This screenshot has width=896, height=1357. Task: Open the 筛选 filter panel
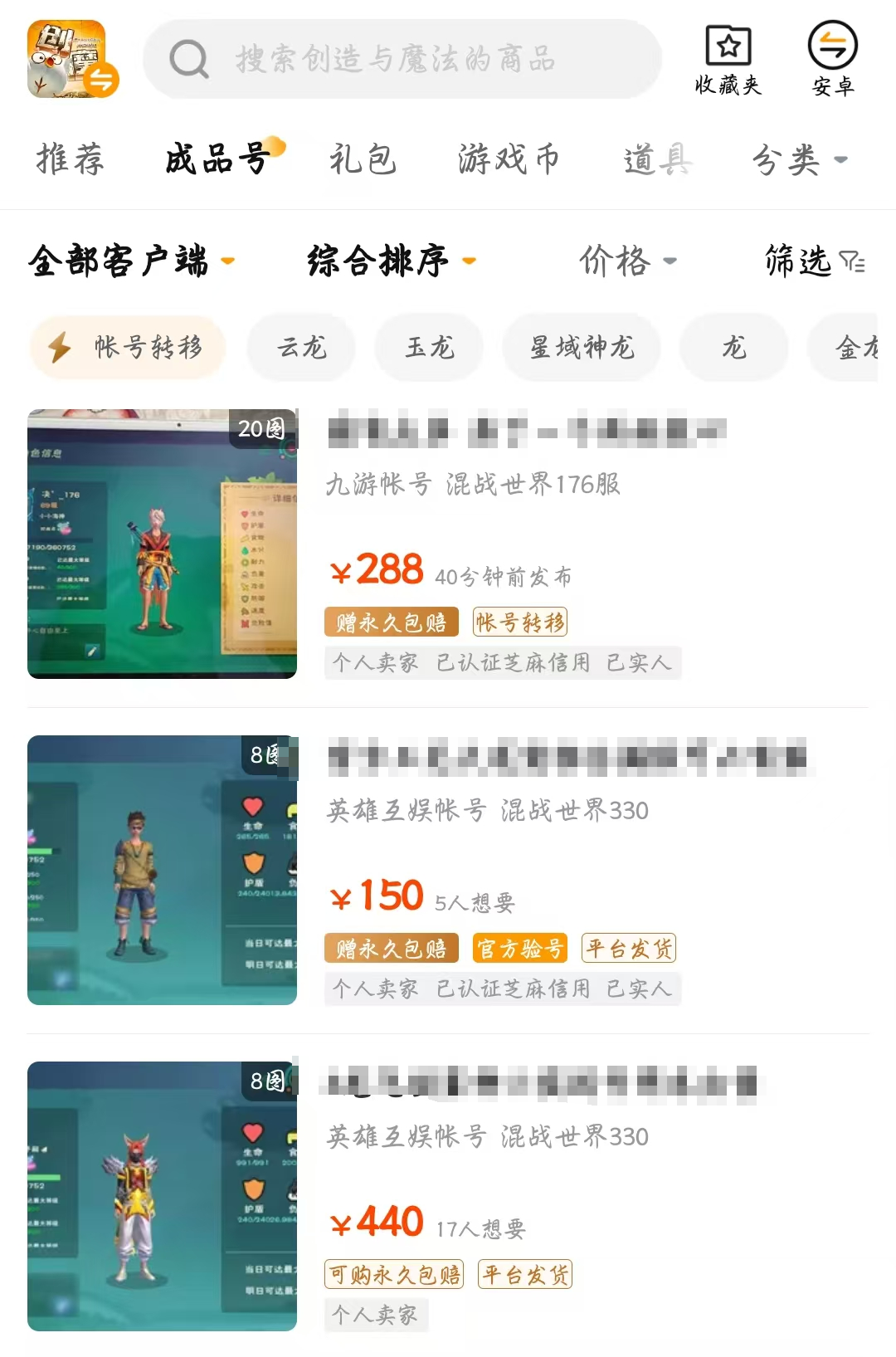814,261
